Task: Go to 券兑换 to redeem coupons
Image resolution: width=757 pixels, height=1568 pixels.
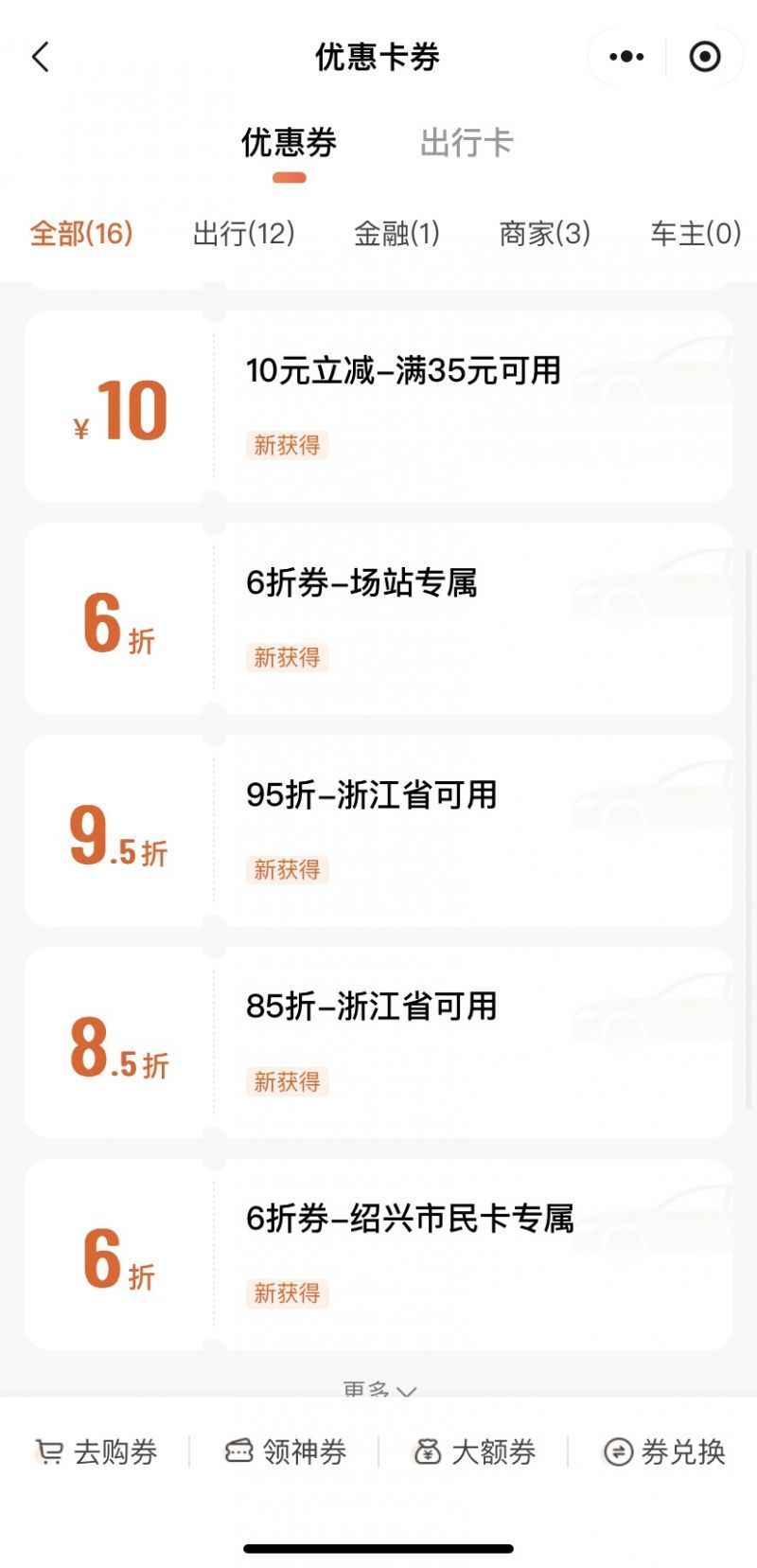Action: (x=664, y=1452)
